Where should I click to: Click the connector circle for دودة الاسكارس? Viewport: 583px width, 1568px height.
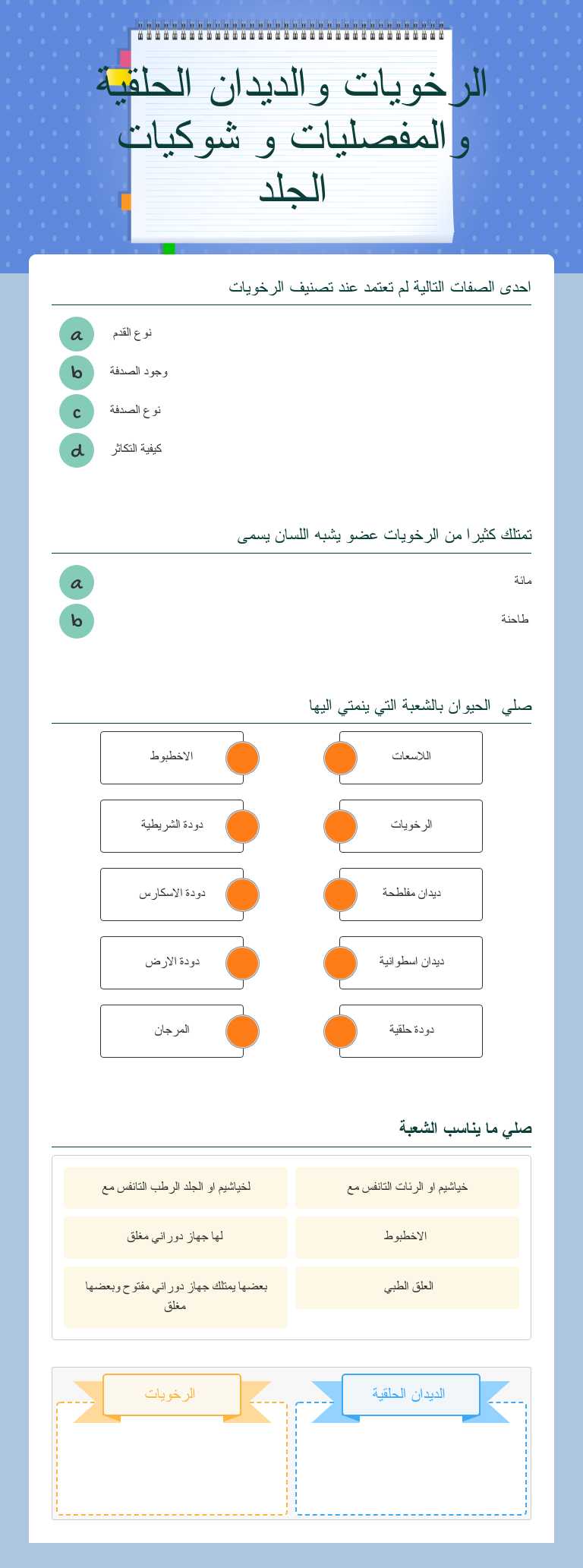pos(242,894)
